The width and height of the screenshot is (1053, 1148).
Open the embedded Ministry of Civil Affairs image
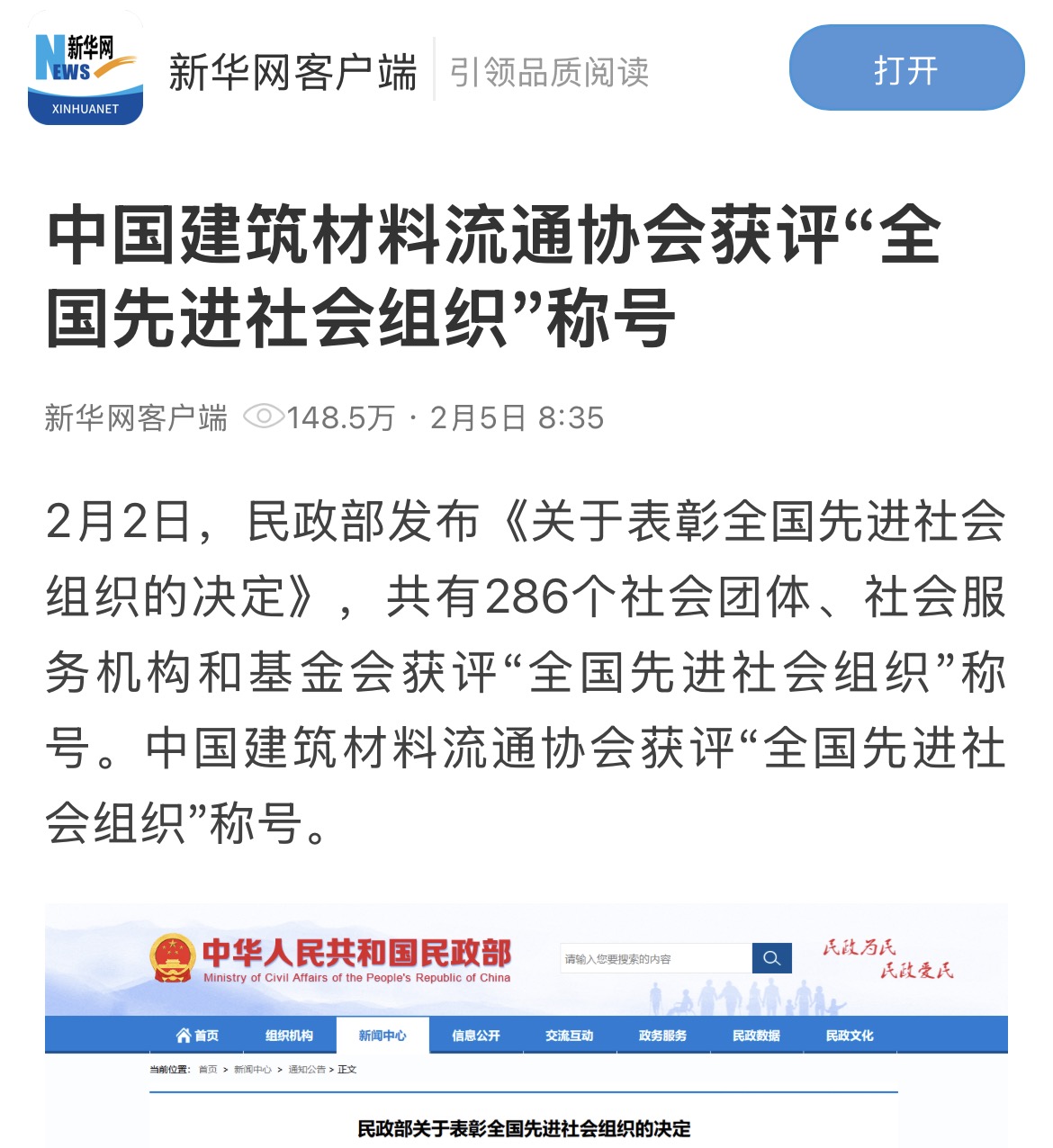tap(526, 1026)
